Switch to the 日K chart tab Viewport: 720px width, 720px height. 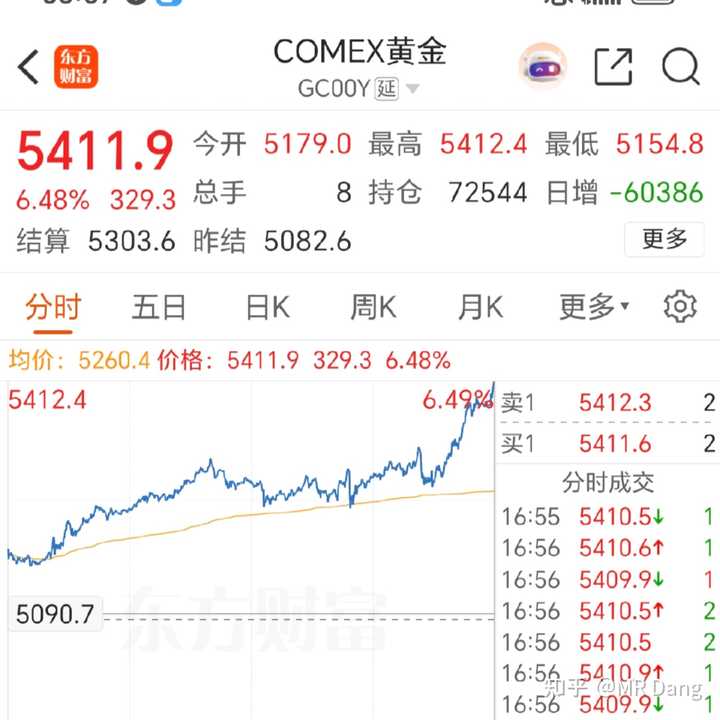[267, 307]
